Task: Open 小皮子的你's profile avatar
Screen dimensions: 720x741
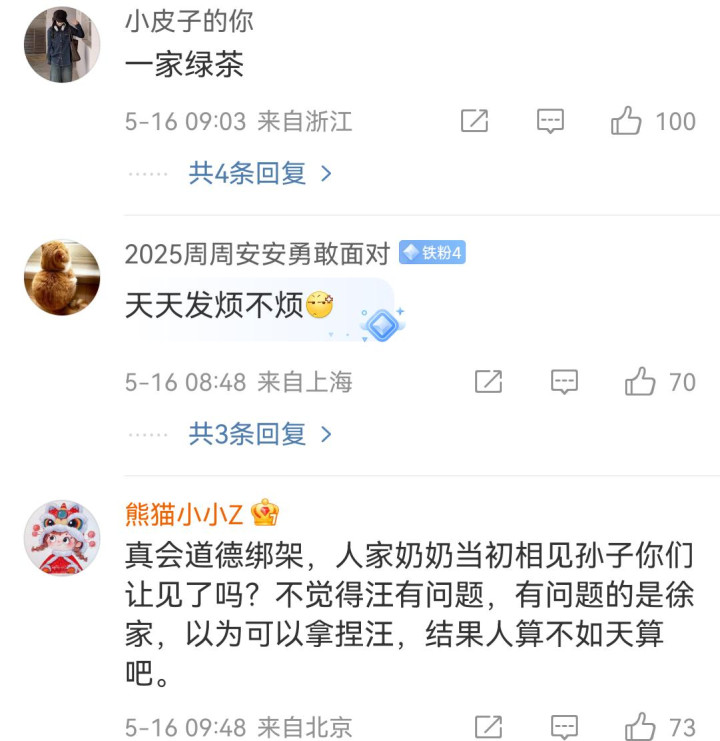Action: pyautogui.click(x=62, y=45)
